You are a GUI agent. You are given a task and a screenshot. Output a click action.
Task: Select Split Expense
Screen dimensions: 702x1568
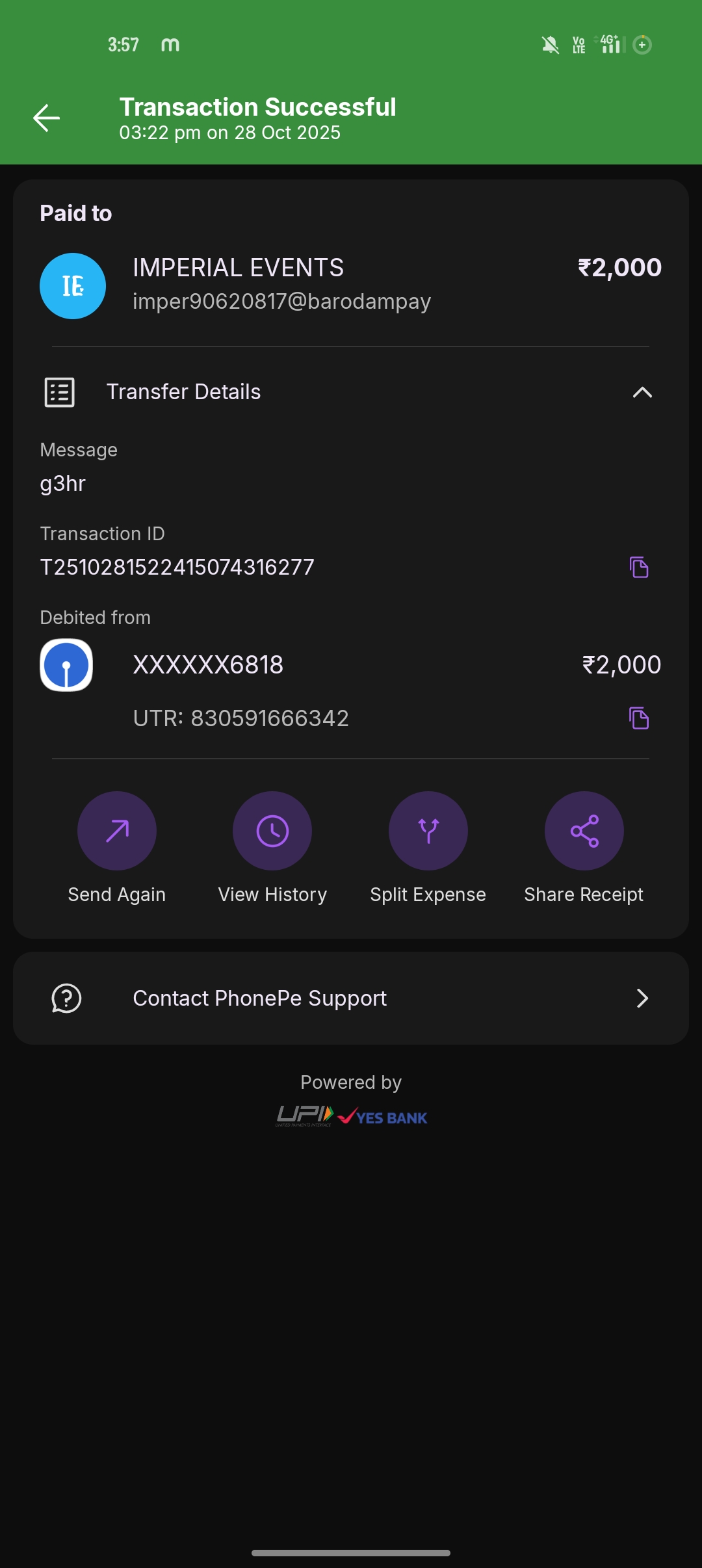428,831
